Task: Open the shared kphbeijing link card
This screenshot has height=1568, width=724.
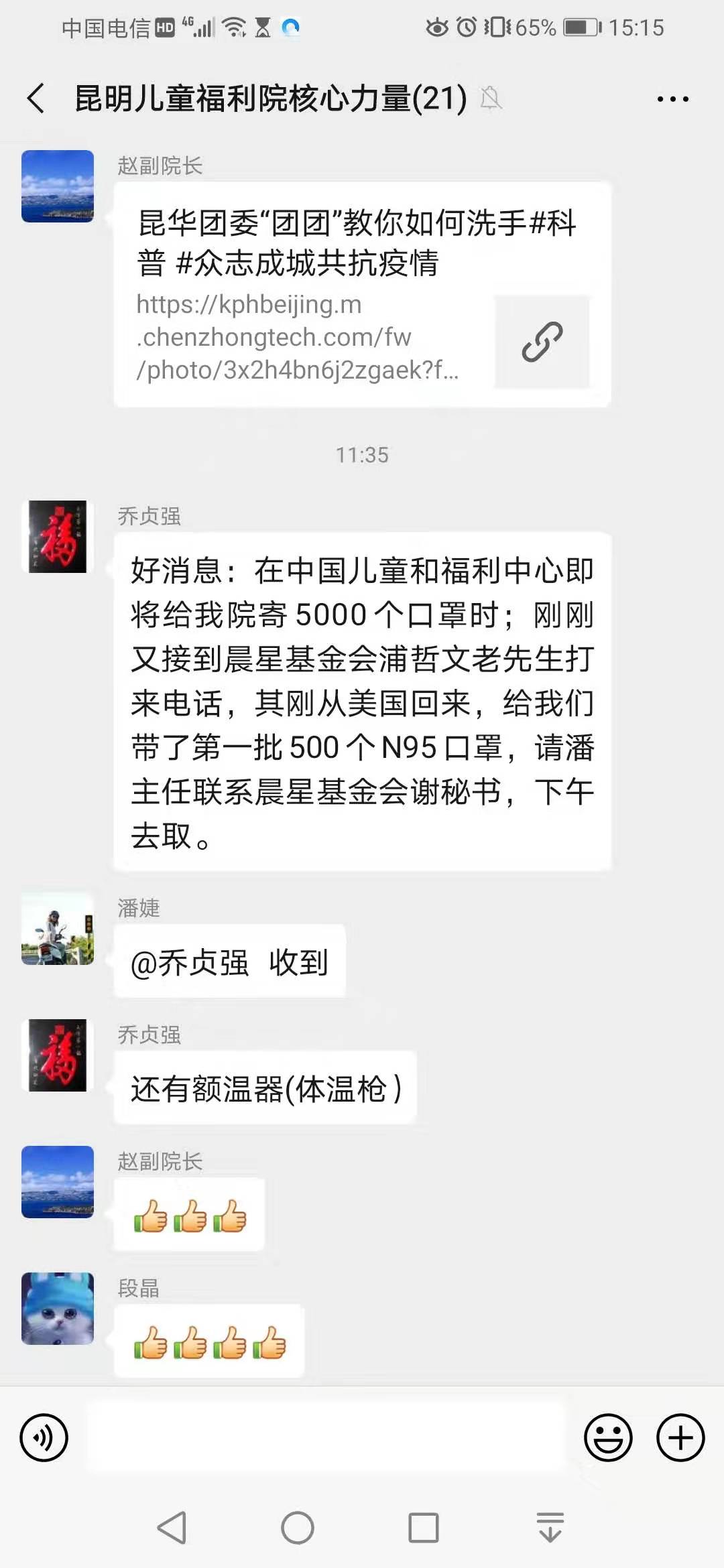Action: [x=362, y=295]
